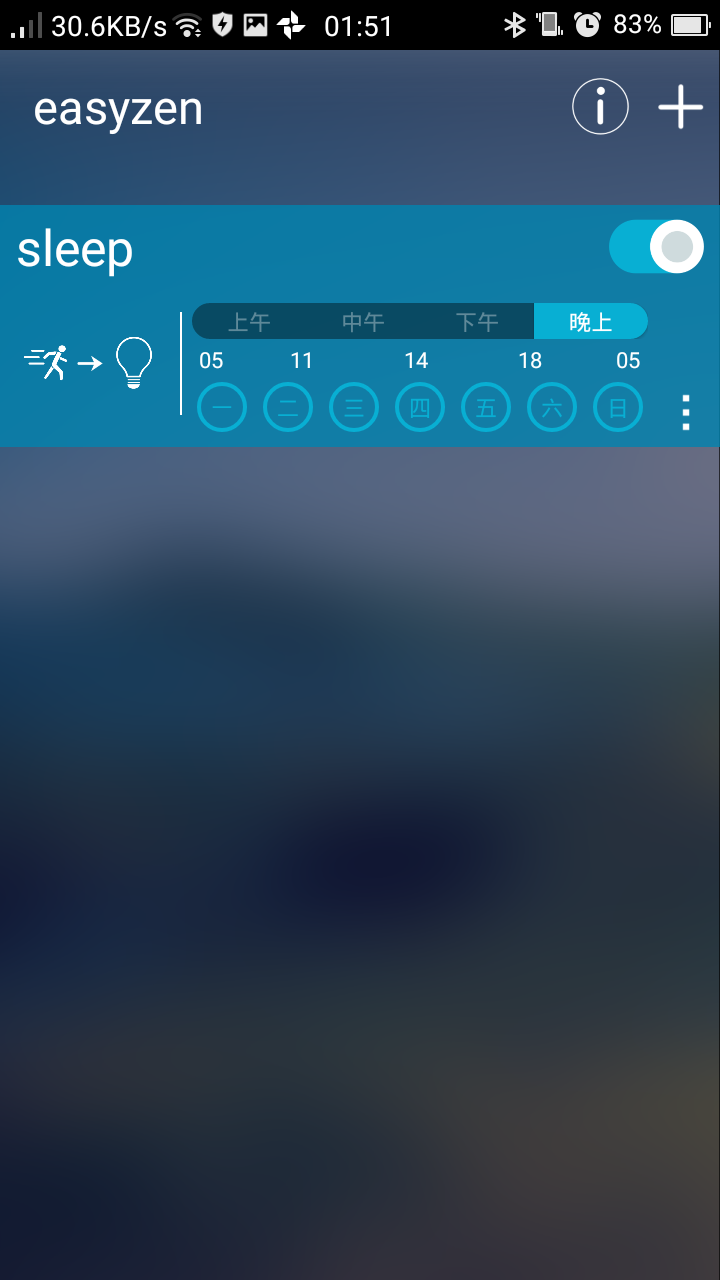
Task: Toggle the 六 day circle
Action: click(552, 408)
